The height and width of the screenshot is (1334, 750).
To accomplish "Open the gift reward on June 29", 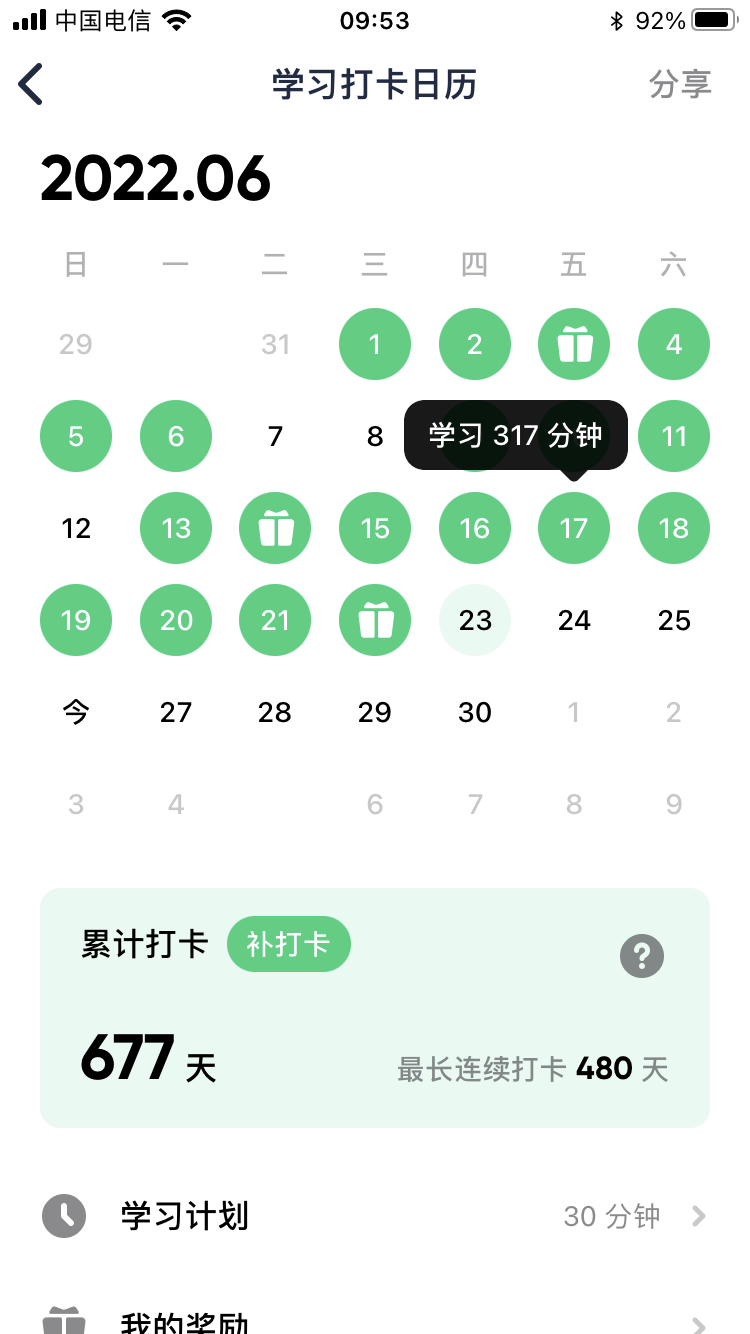I will pyautogui.click(x=375, y=712).
